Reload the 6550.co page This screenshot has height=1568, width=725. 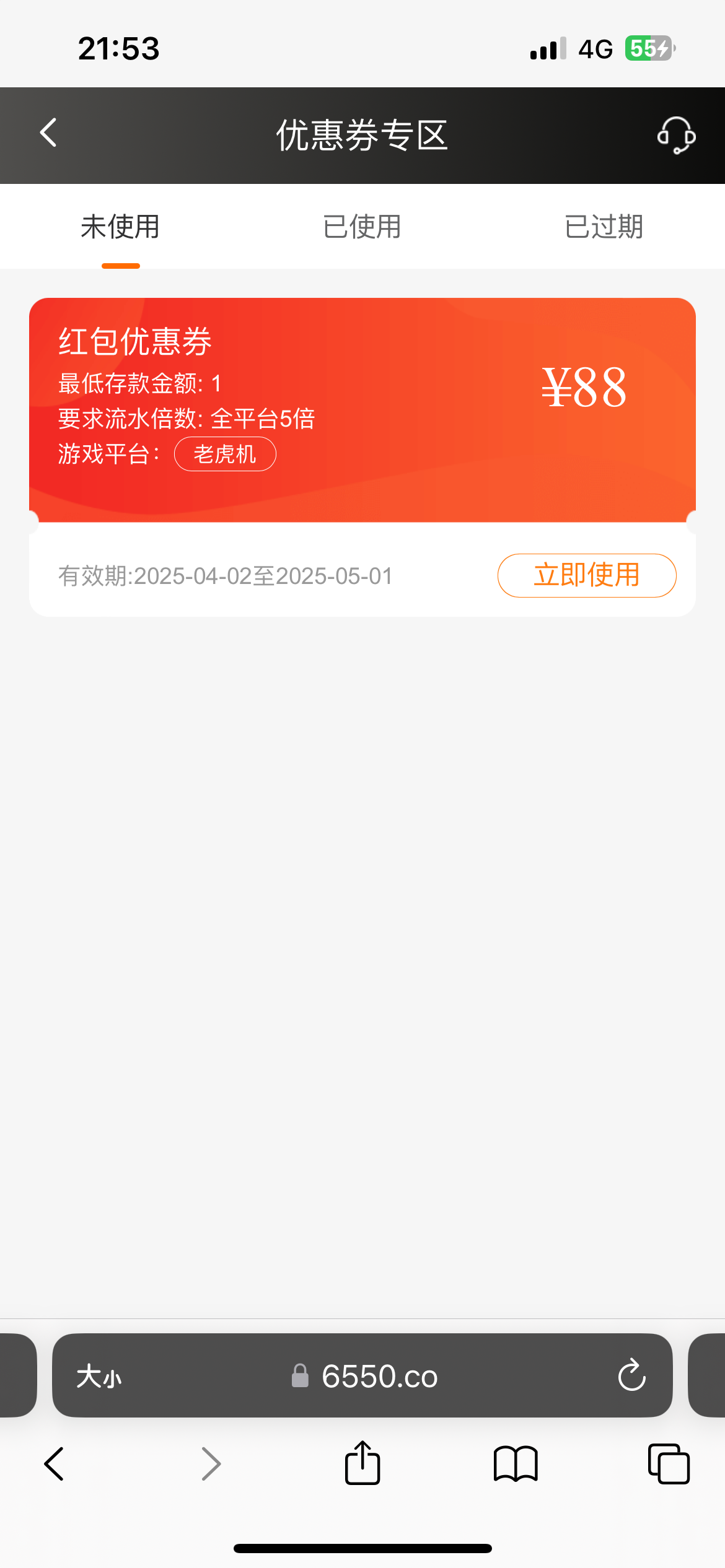pyautogui.click(x=631, y=1375)
